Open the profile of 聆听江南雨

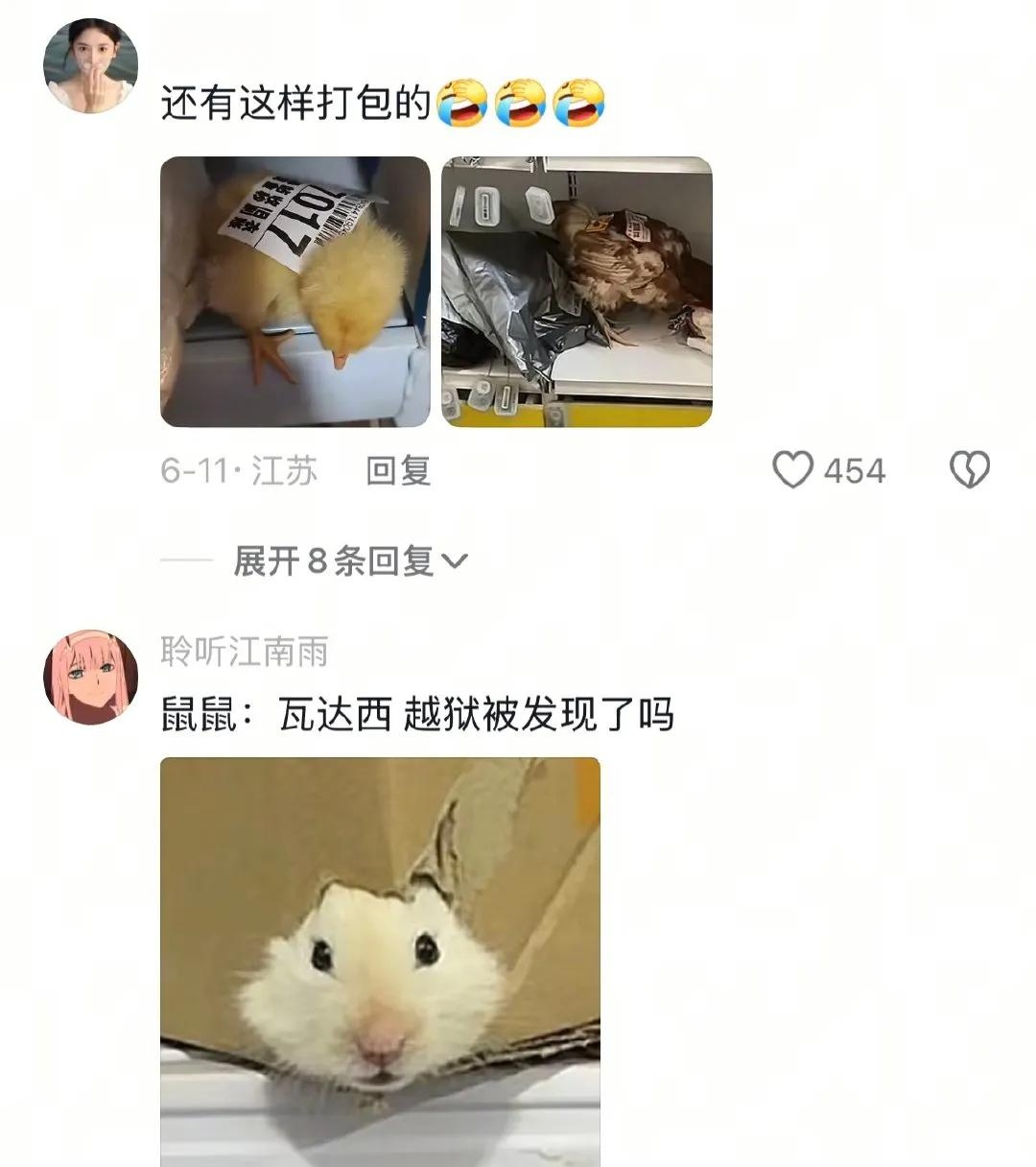tap(245, 652)
